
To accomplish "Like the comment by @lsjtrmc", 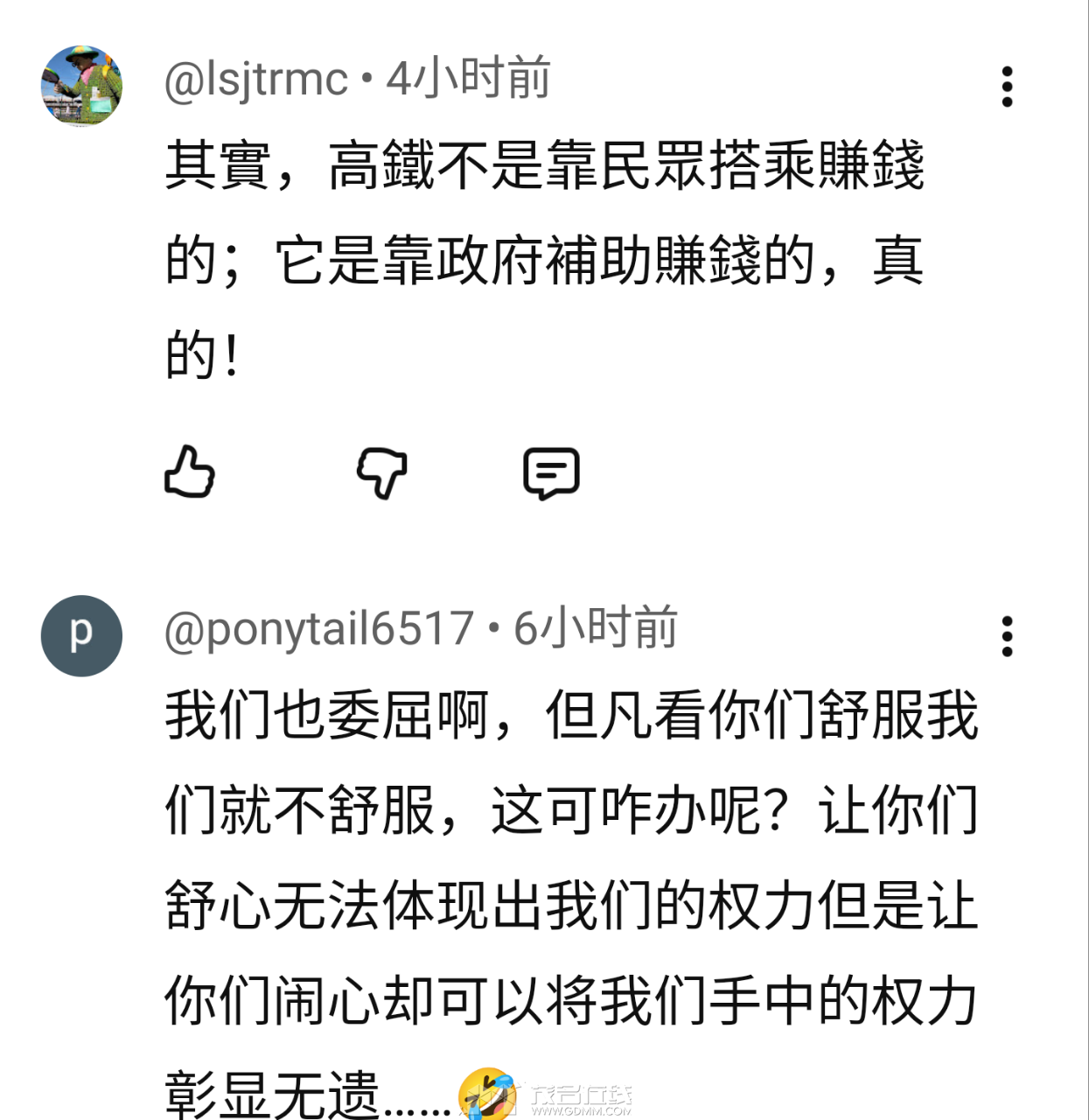I will click(x=190, y=472).
